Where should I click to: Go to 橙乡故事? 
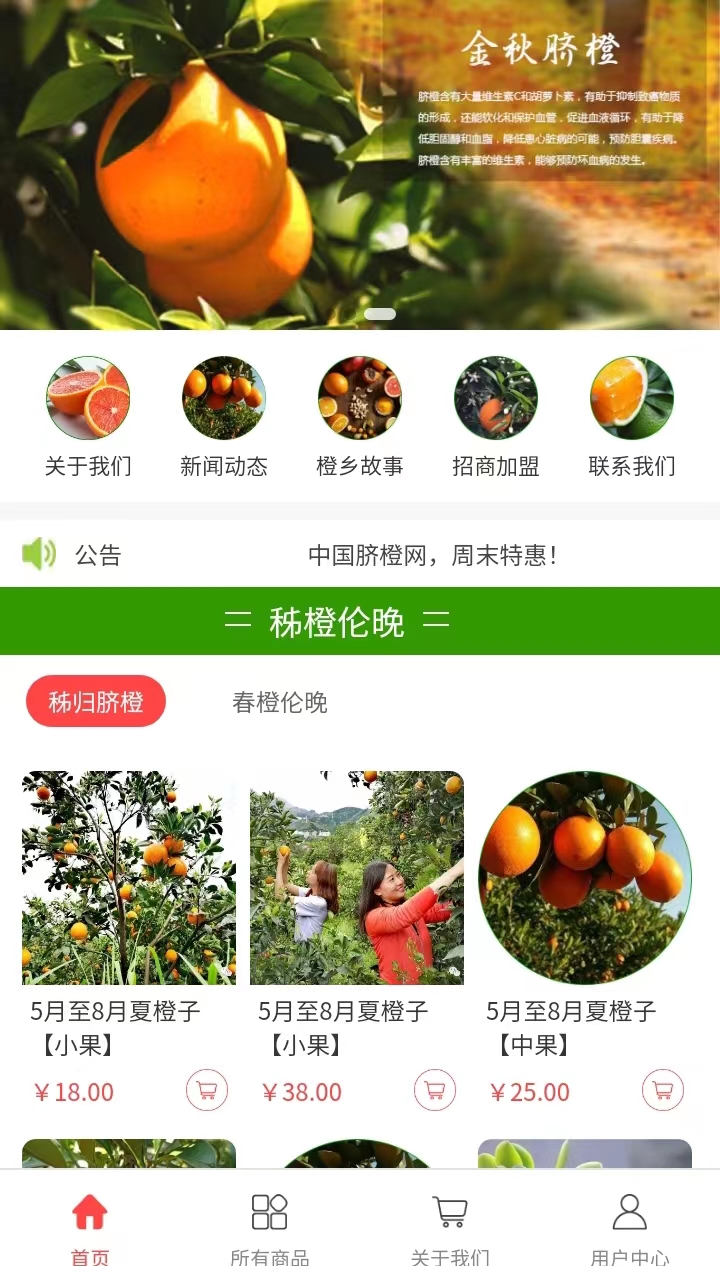point(360,398)
